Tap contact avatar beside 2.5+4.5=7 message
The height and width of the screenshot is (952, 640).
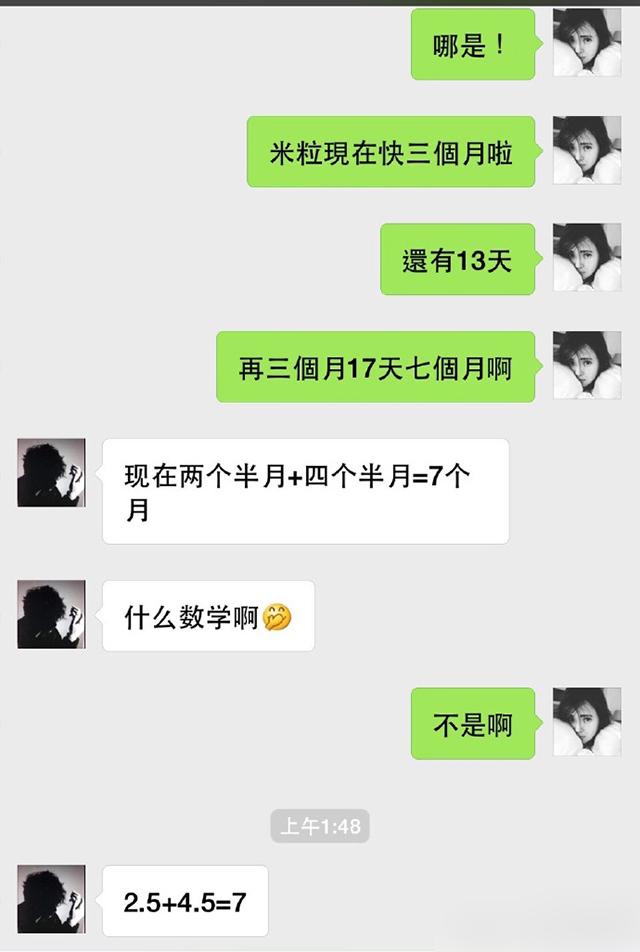point(52,900)
